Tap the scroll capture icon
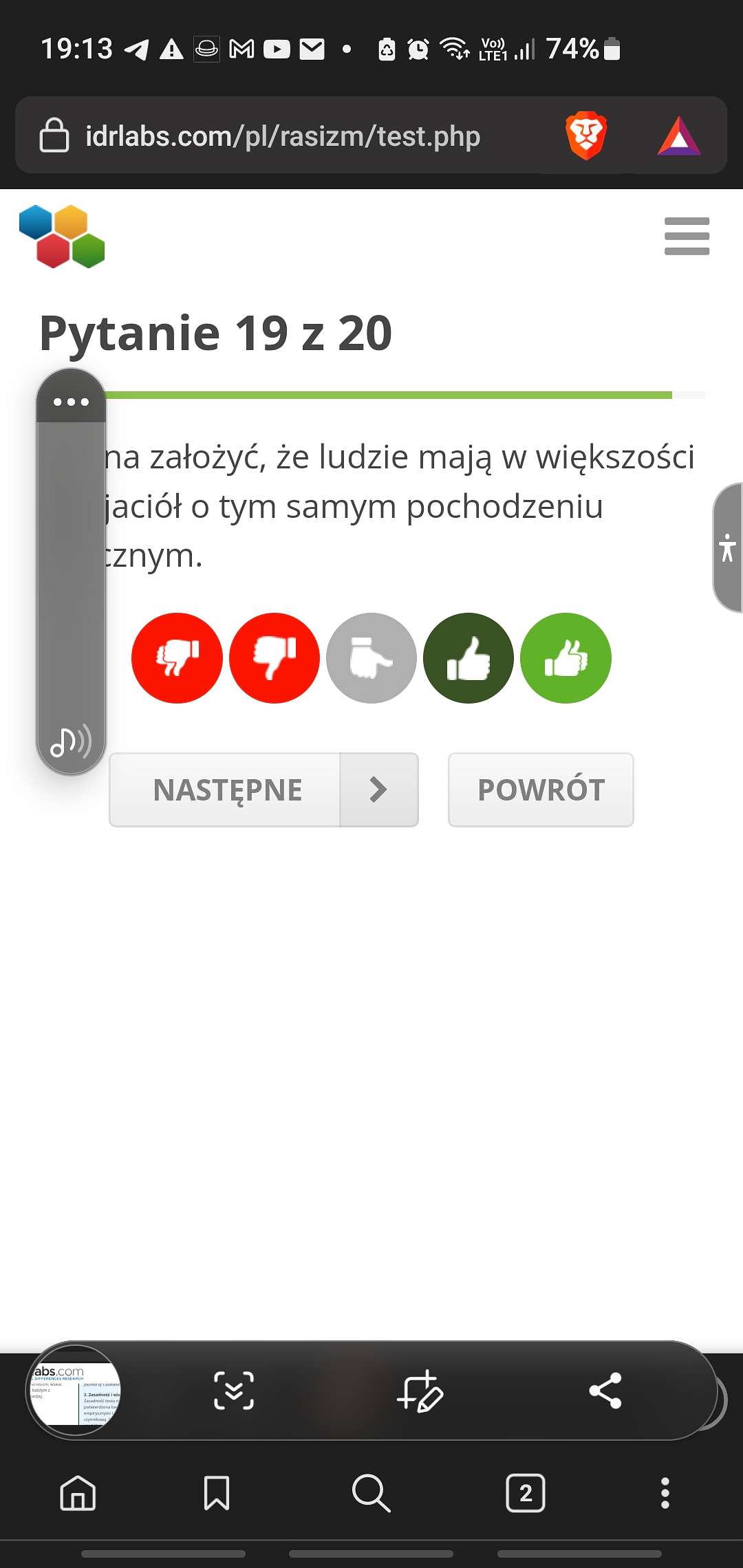The width and height of the screenshot is (743, 1568). click(234, 1391)
